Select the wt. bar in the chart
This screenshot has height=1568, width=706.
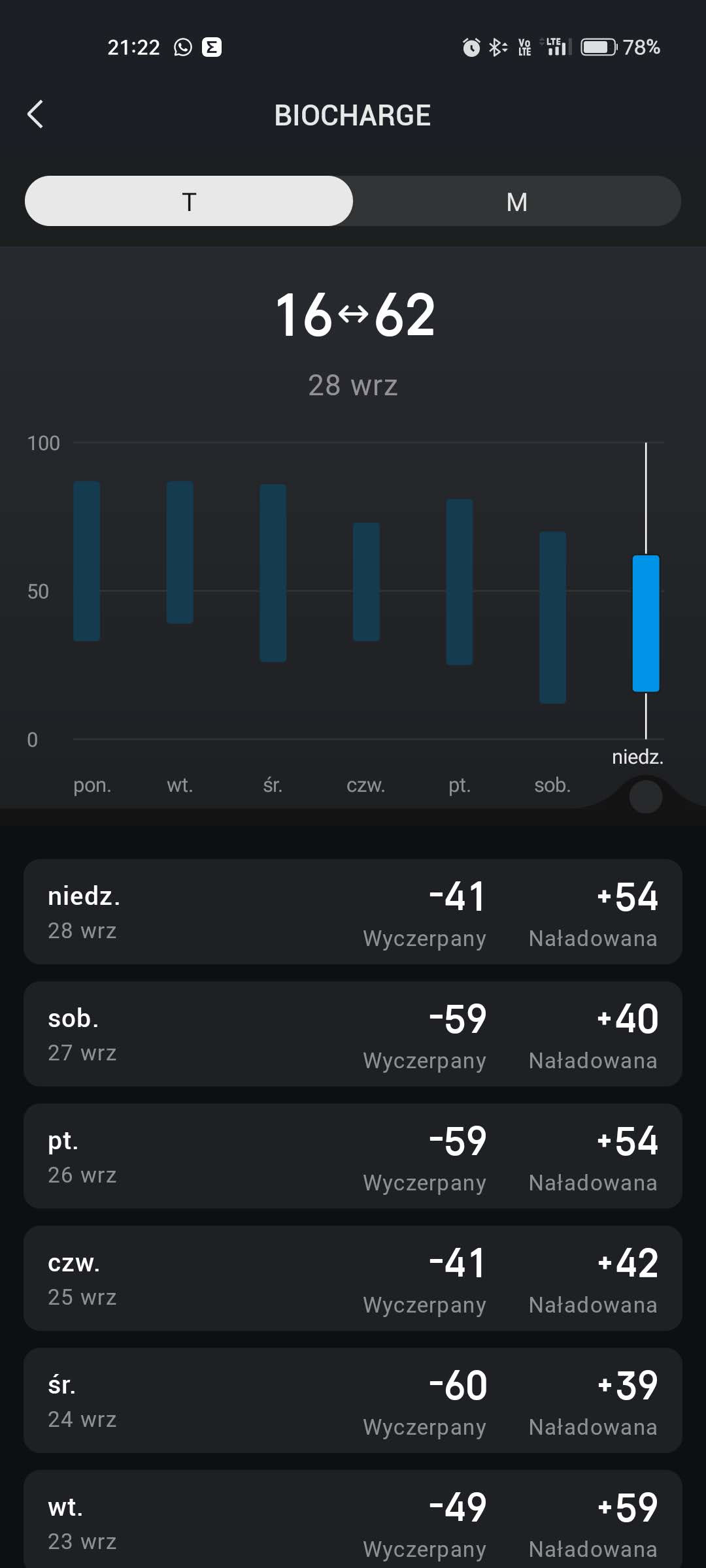coord(180,552)
